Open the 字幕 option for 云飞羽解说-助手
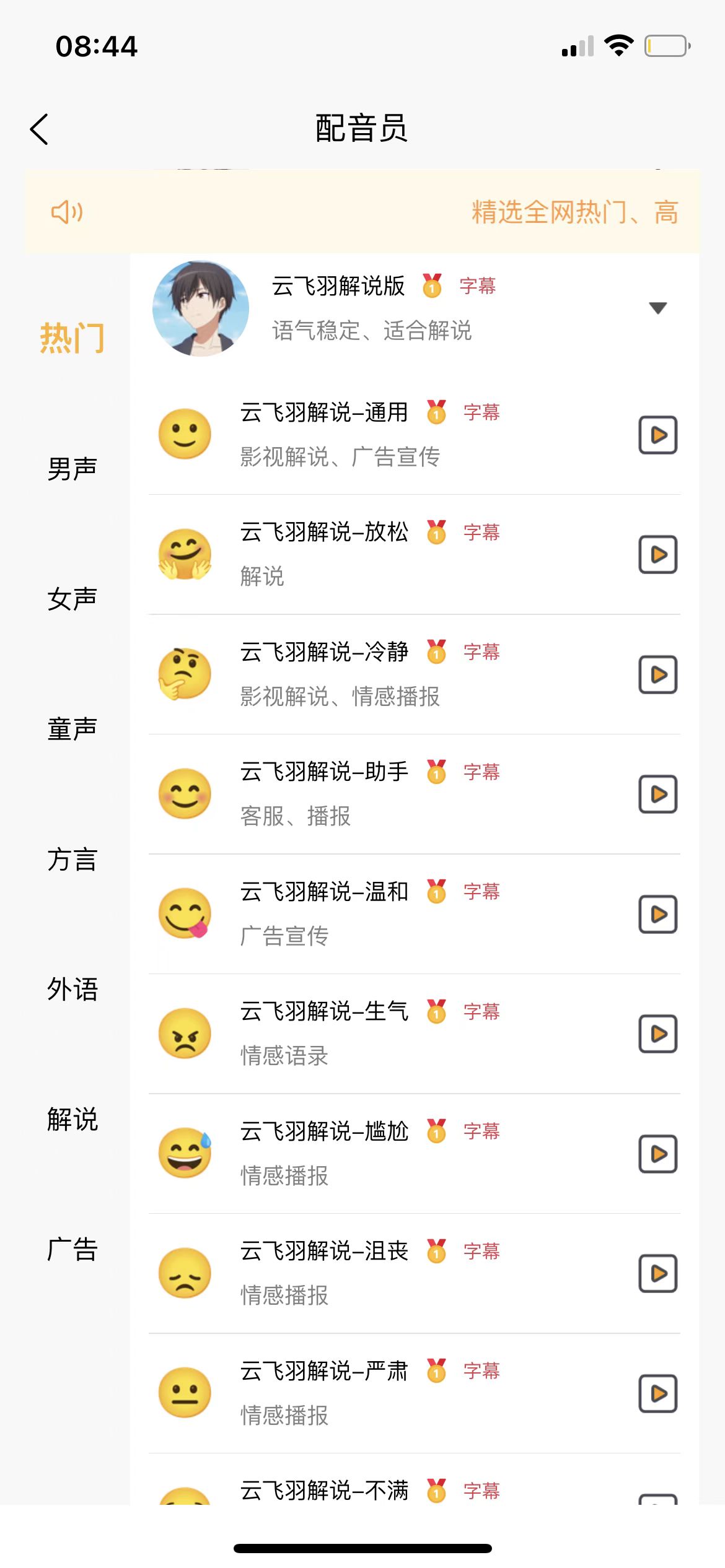 click(x=482, y=772)
